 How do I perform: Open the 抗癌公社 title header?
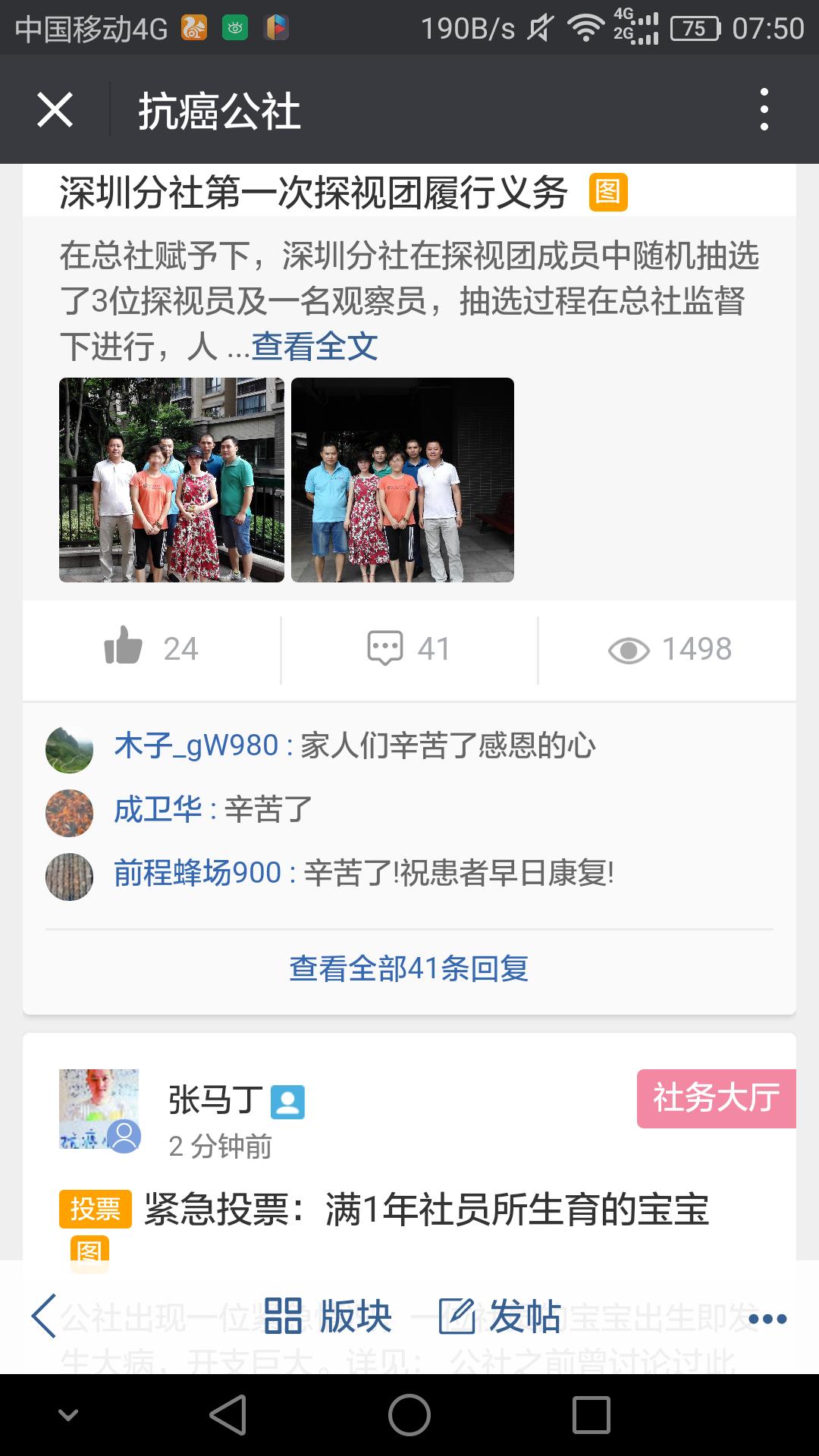(x=220, y=111)
